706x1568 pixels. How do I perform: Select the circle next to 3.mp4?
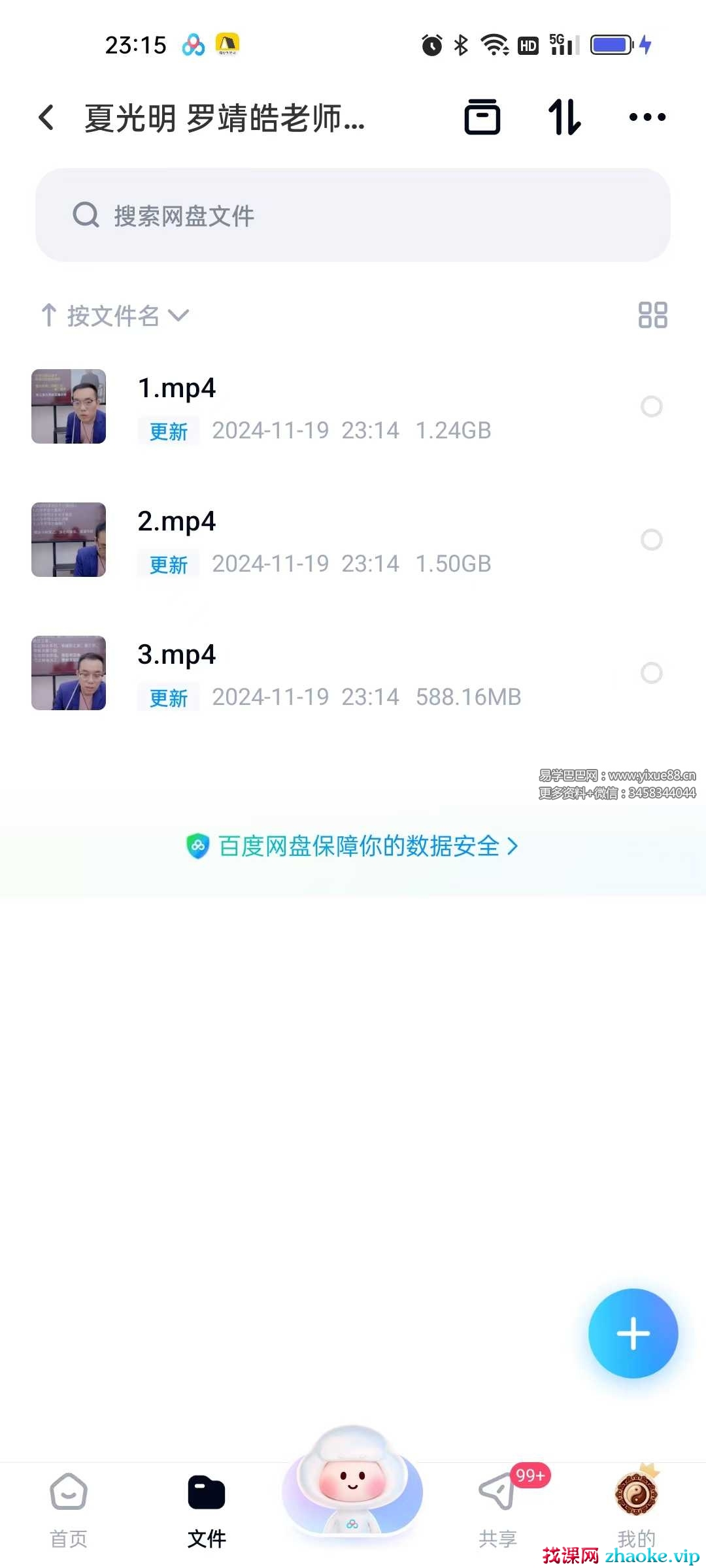coord(651,673)
